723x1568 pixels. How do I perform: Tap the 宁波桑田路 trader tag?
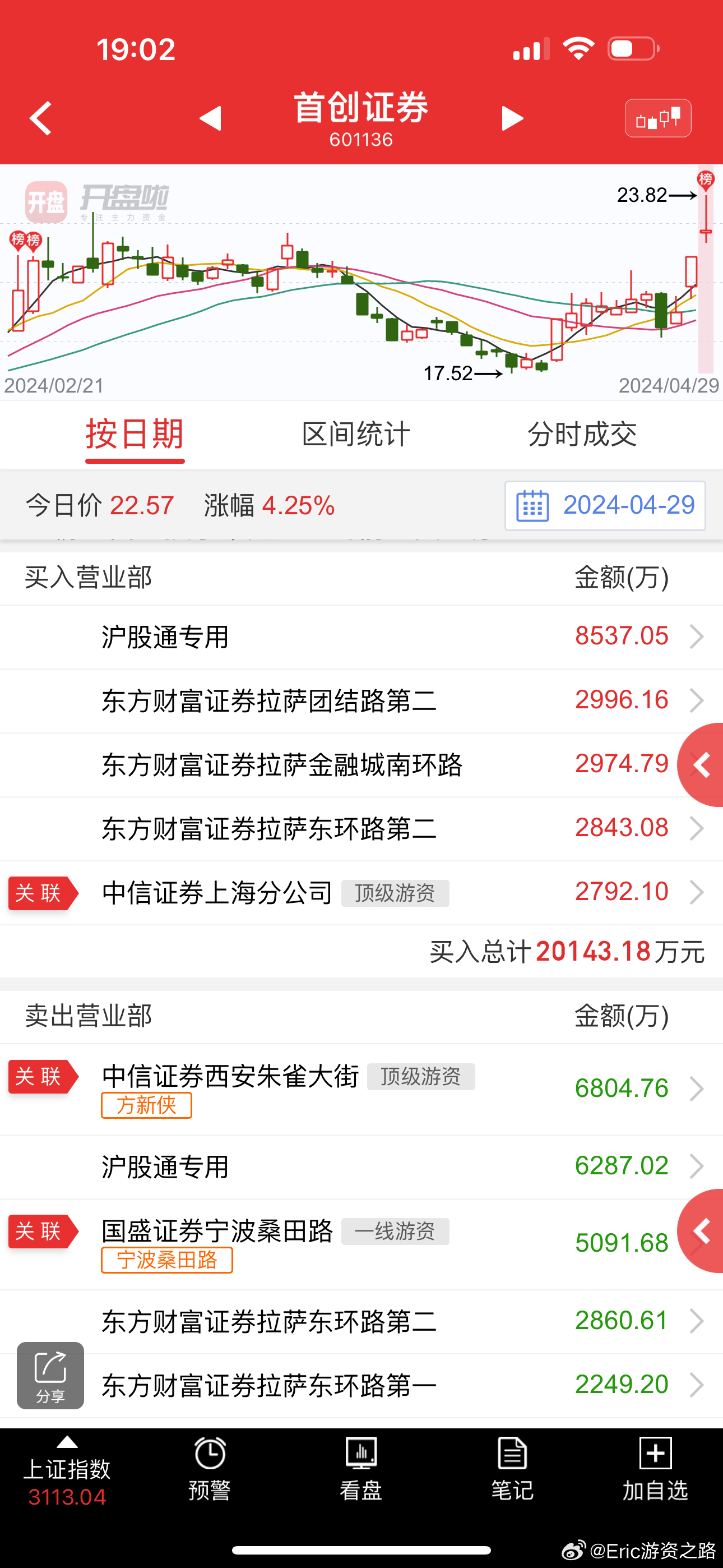167,1260
